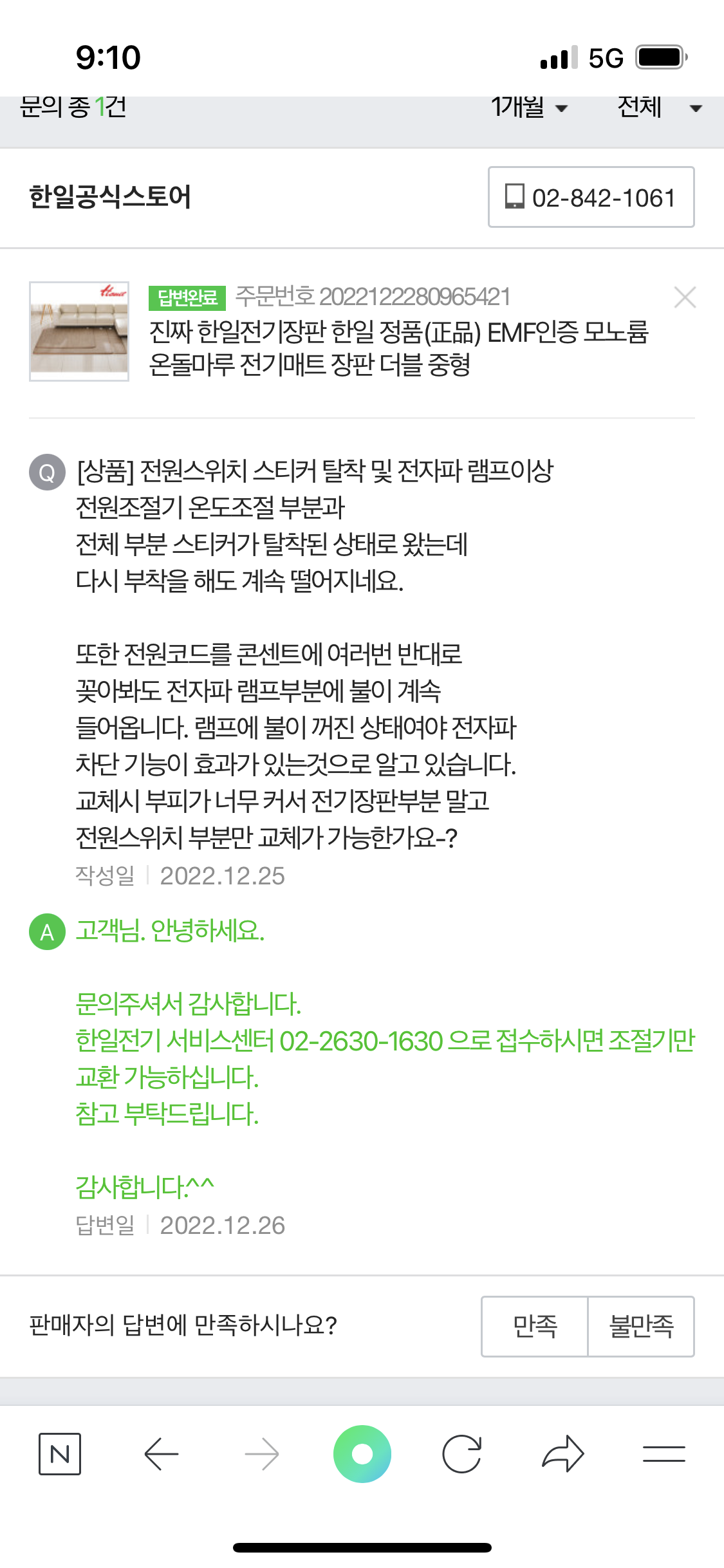Rate the seller's answer as 만족
This screenshot has height=1568, width=724.
[535, 1326]
